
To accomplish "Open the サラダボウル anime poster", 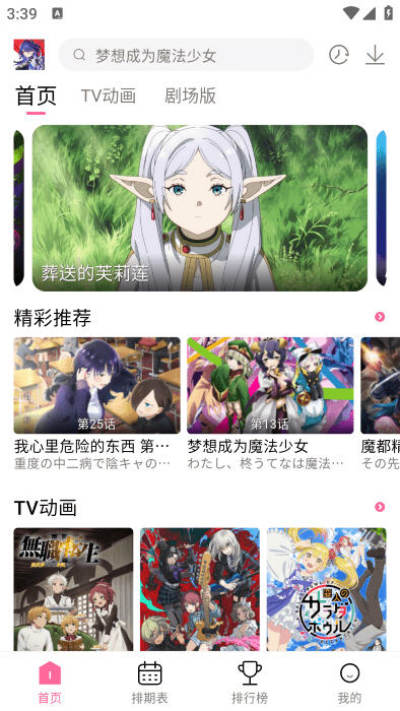I will click(x=327, y=589).
